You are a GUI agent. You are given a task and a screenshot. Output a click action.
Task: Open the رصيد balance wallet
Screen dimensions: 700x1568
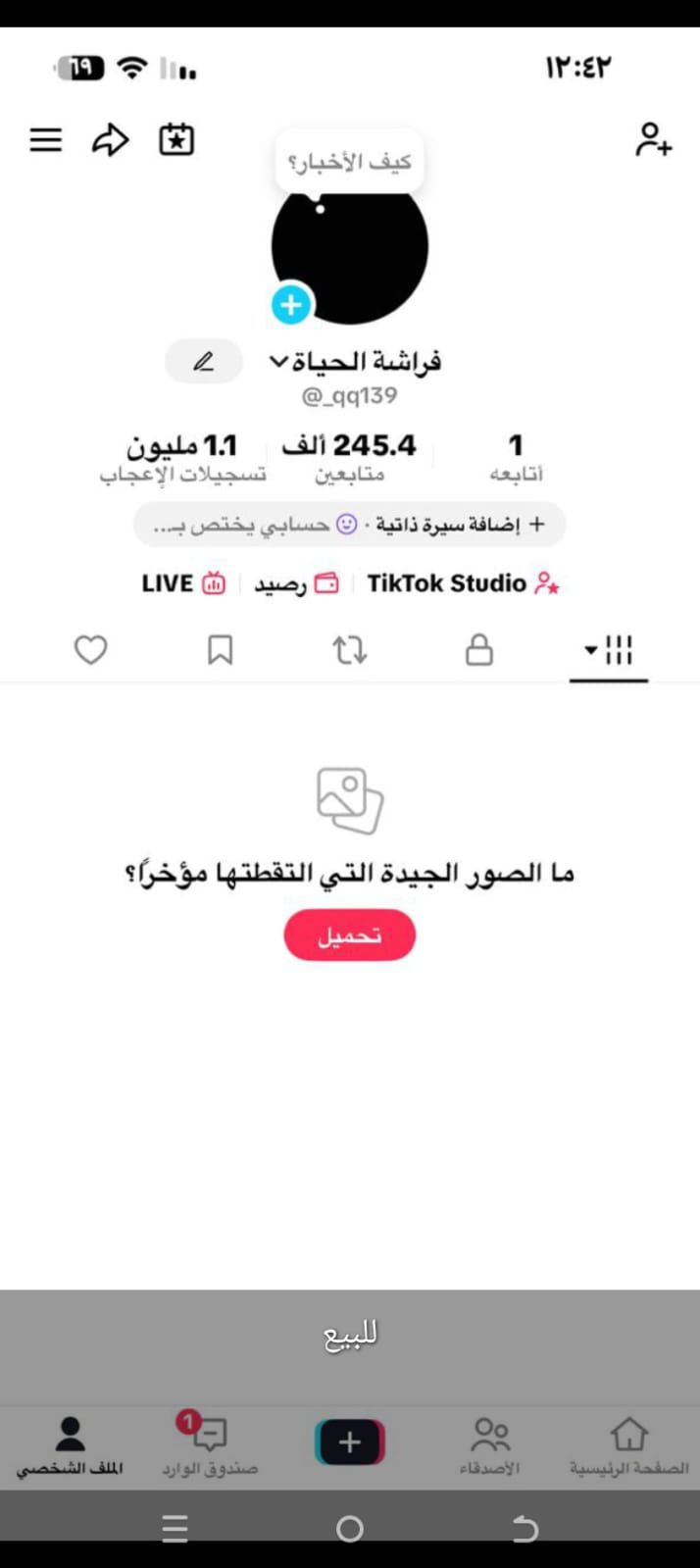point(296,583)
